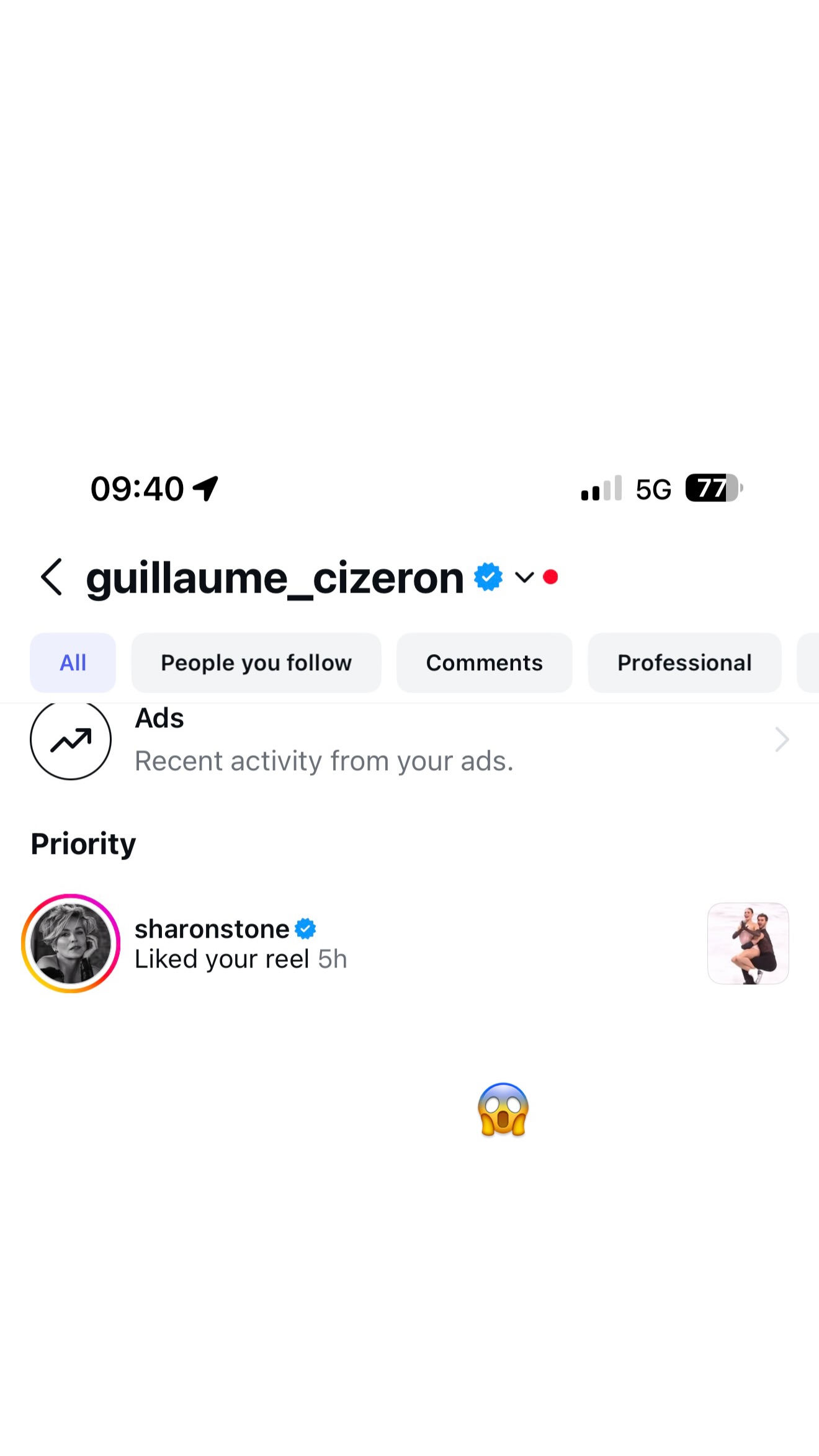The image size is (819, 1456).
Task: Select the All filter chip
Action: 73,663
